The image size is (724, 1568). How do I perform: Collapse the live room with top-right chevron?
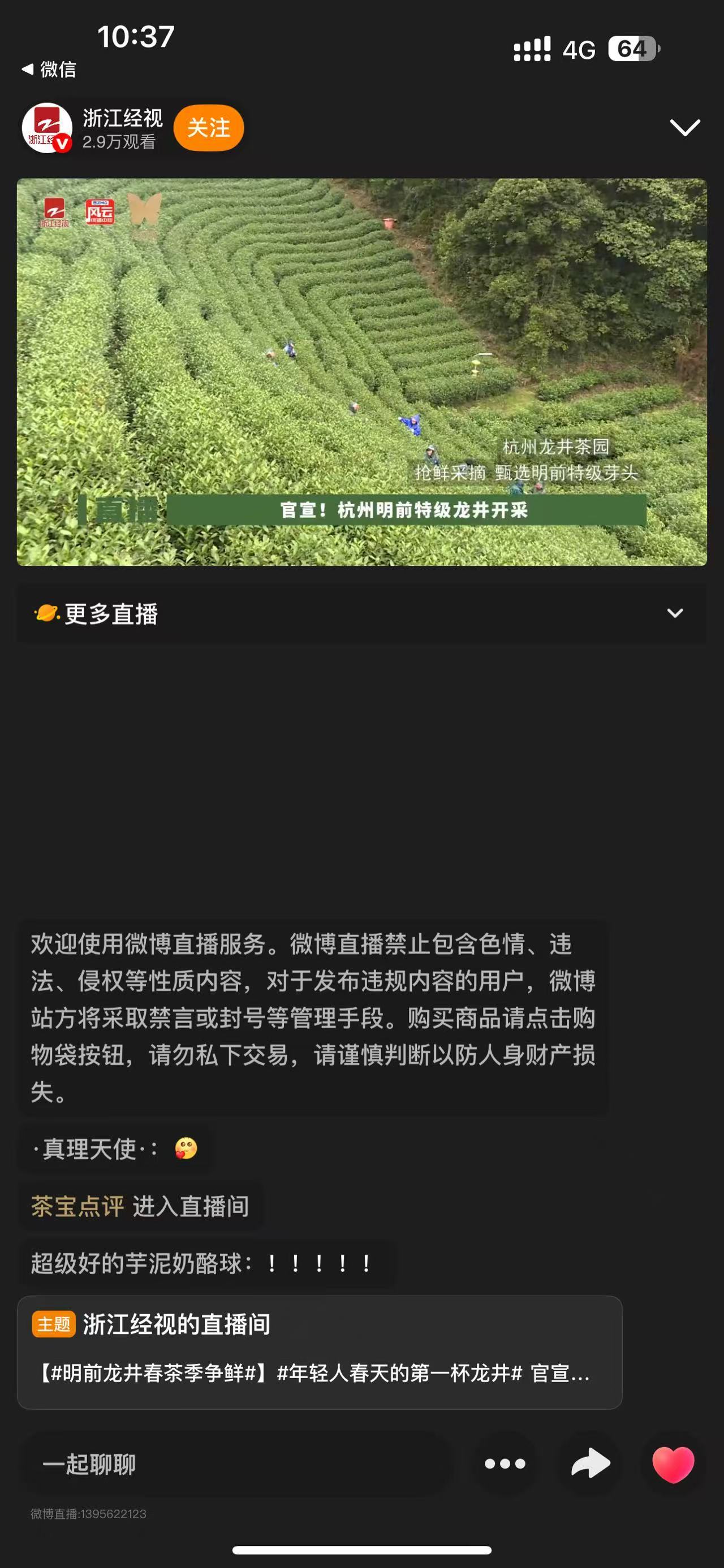[685, 127]
